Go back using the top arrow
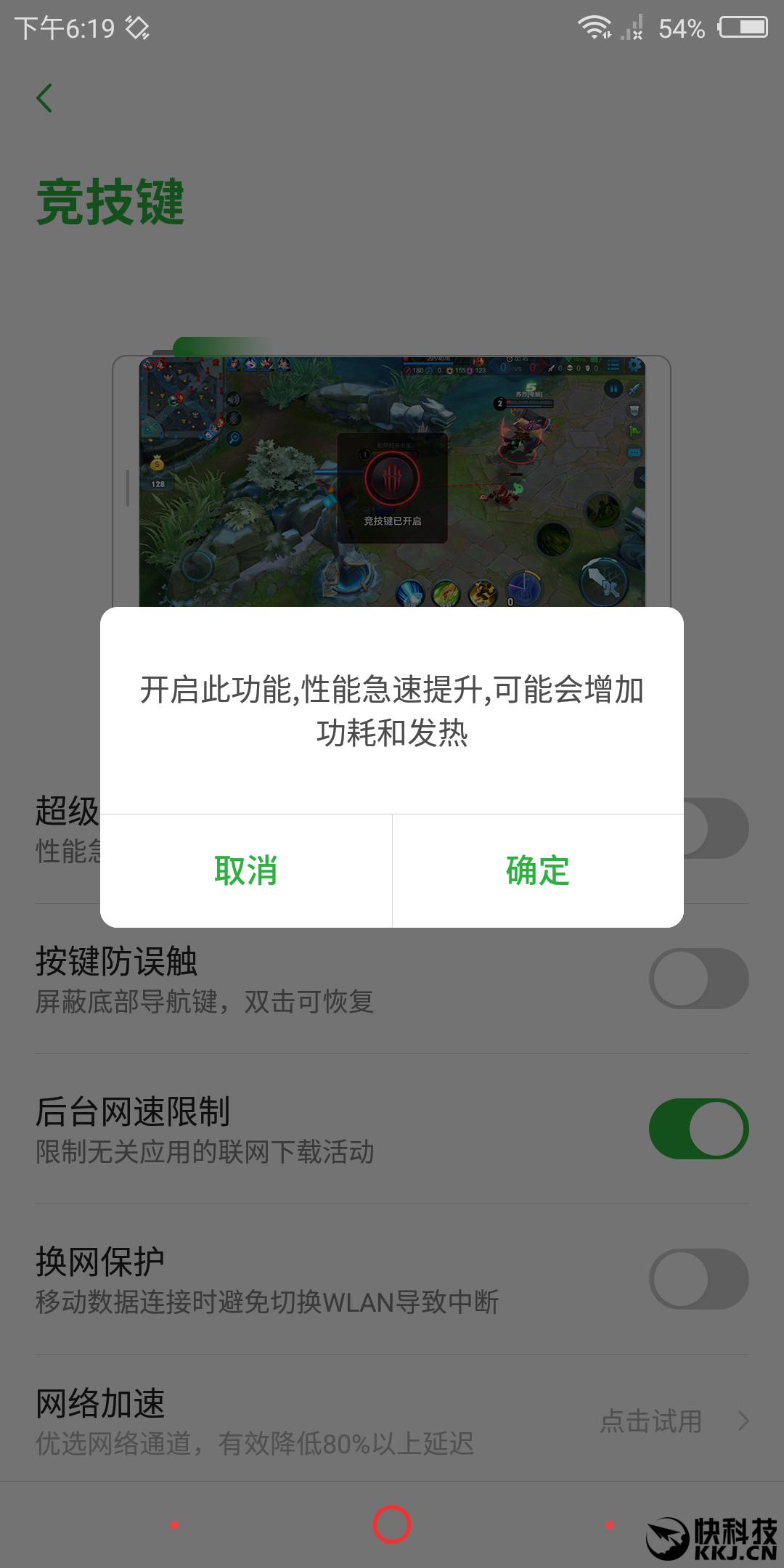The width and height of the screenshot is (784, 1568). (45, 98)
